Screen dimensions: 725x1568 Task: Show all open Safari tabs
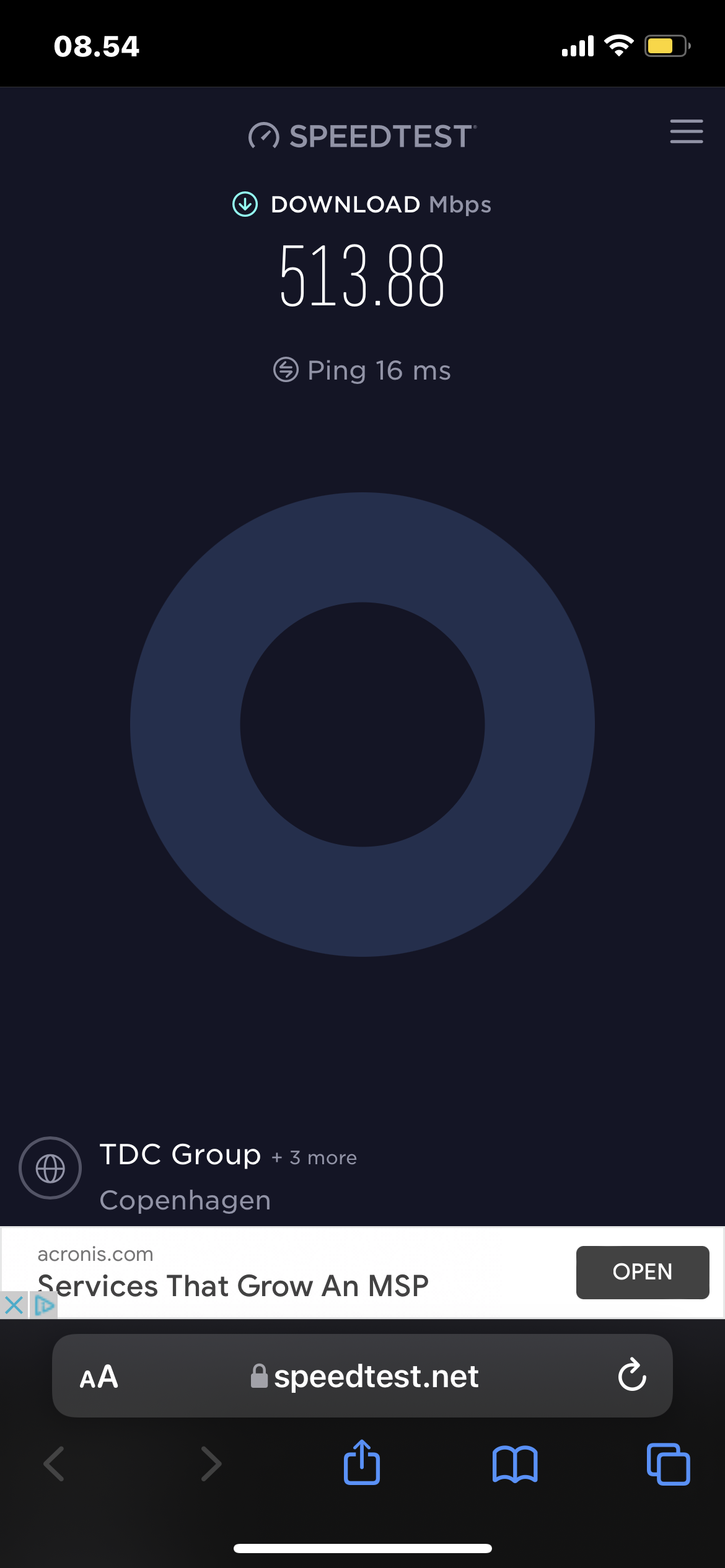tap(668, 1465)
